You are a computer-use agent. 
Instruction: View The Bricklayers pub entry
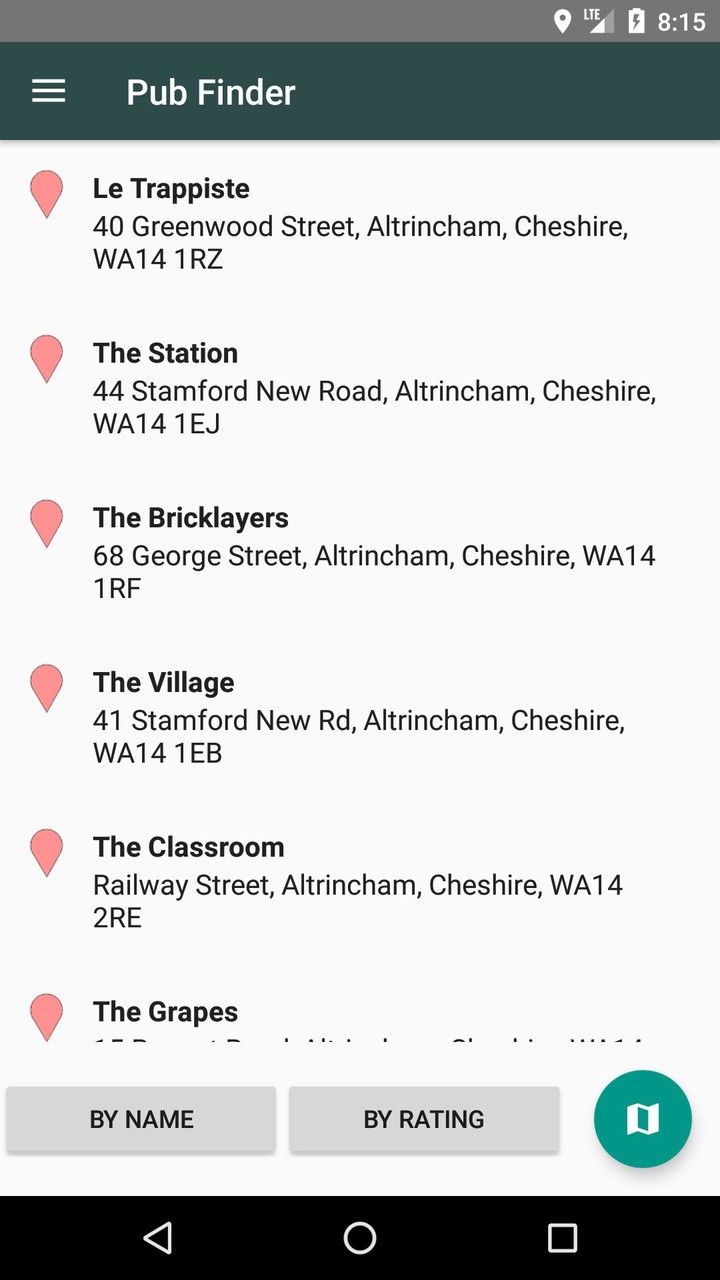[x=360, y=552]
